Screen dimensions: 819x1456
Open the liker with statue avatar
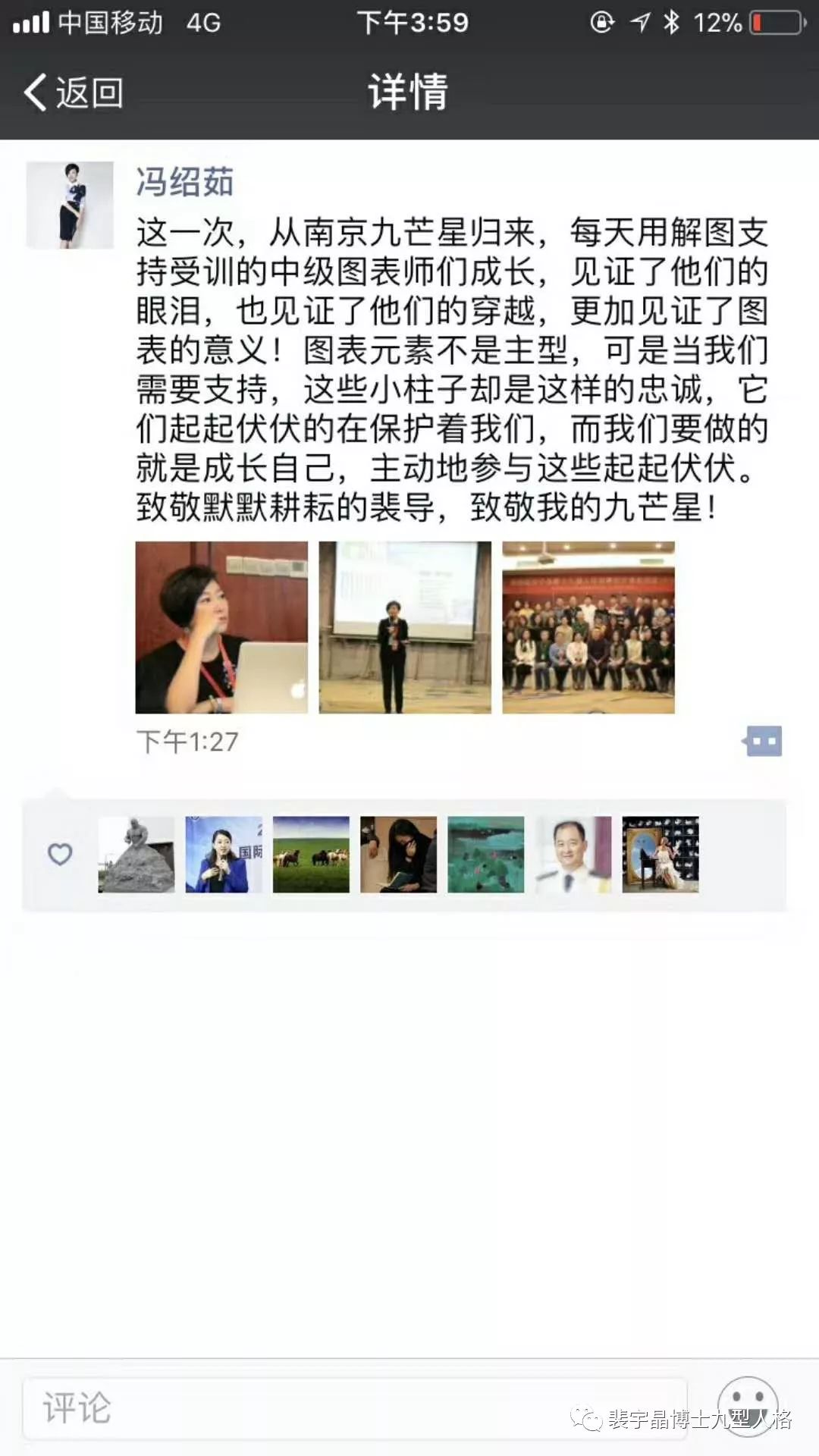pos(136,854)
